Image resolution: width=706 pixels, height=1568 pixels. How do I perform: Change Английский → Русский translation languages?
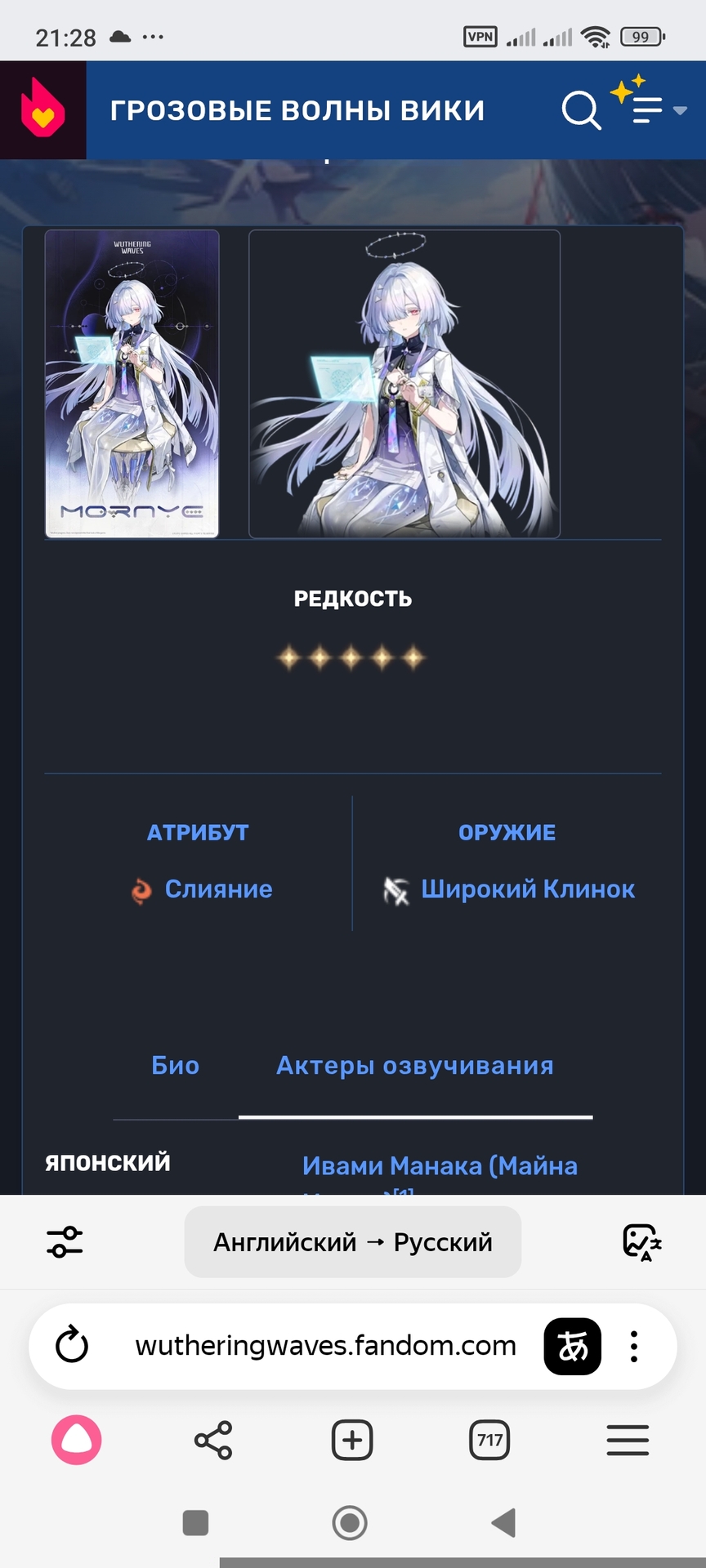pyautogui.click(x=353, y=1242)
